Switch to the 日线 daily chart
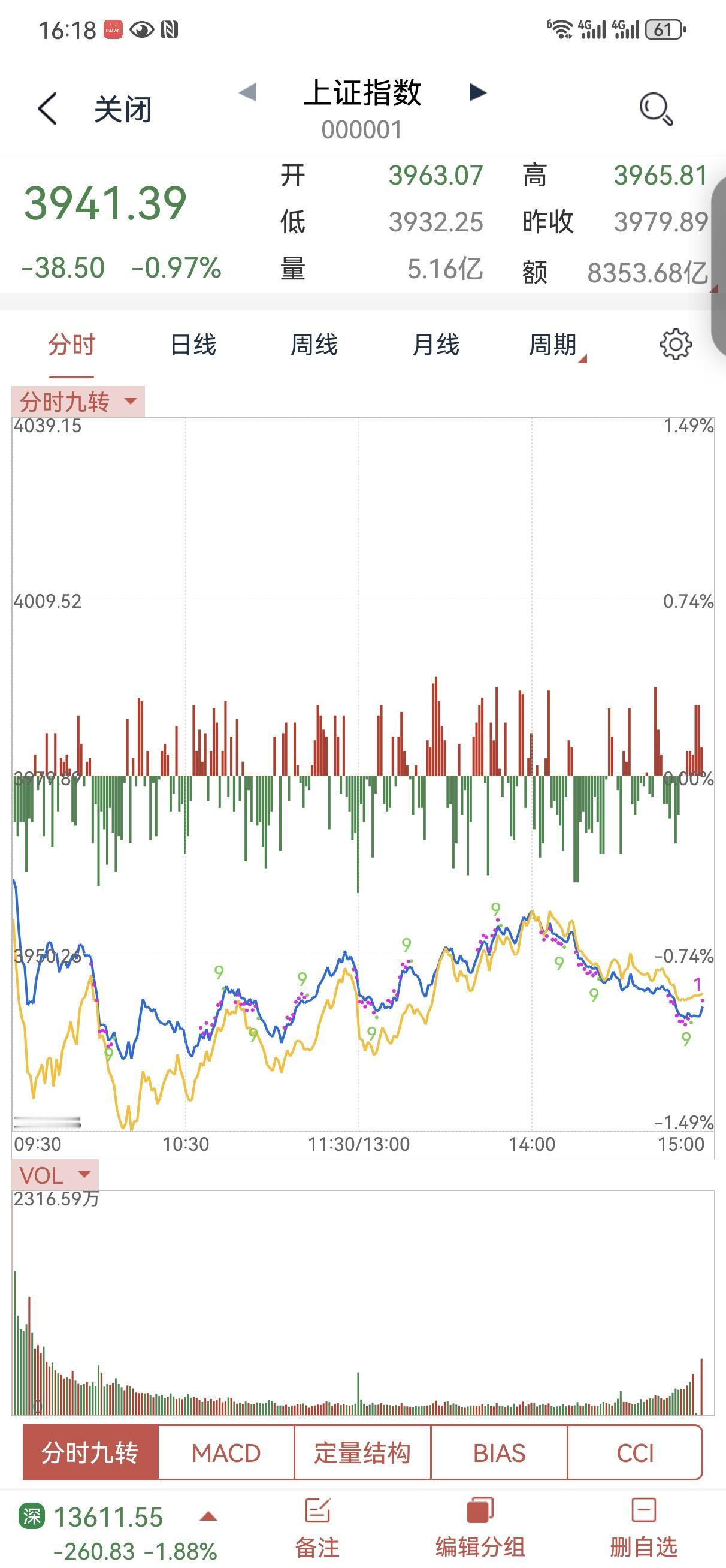Screen dimensions: 726x1568 (193, 345)
